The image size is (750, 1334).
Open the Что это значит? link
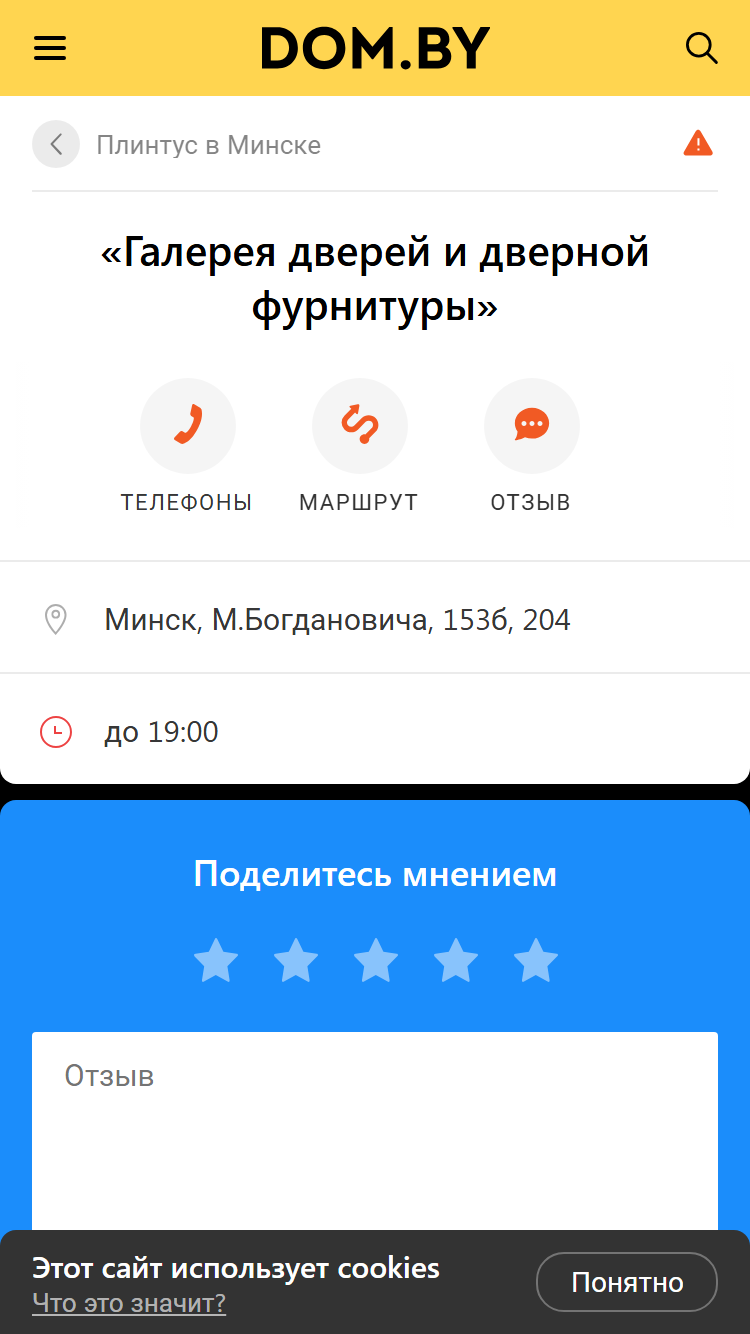point(129,1303)
